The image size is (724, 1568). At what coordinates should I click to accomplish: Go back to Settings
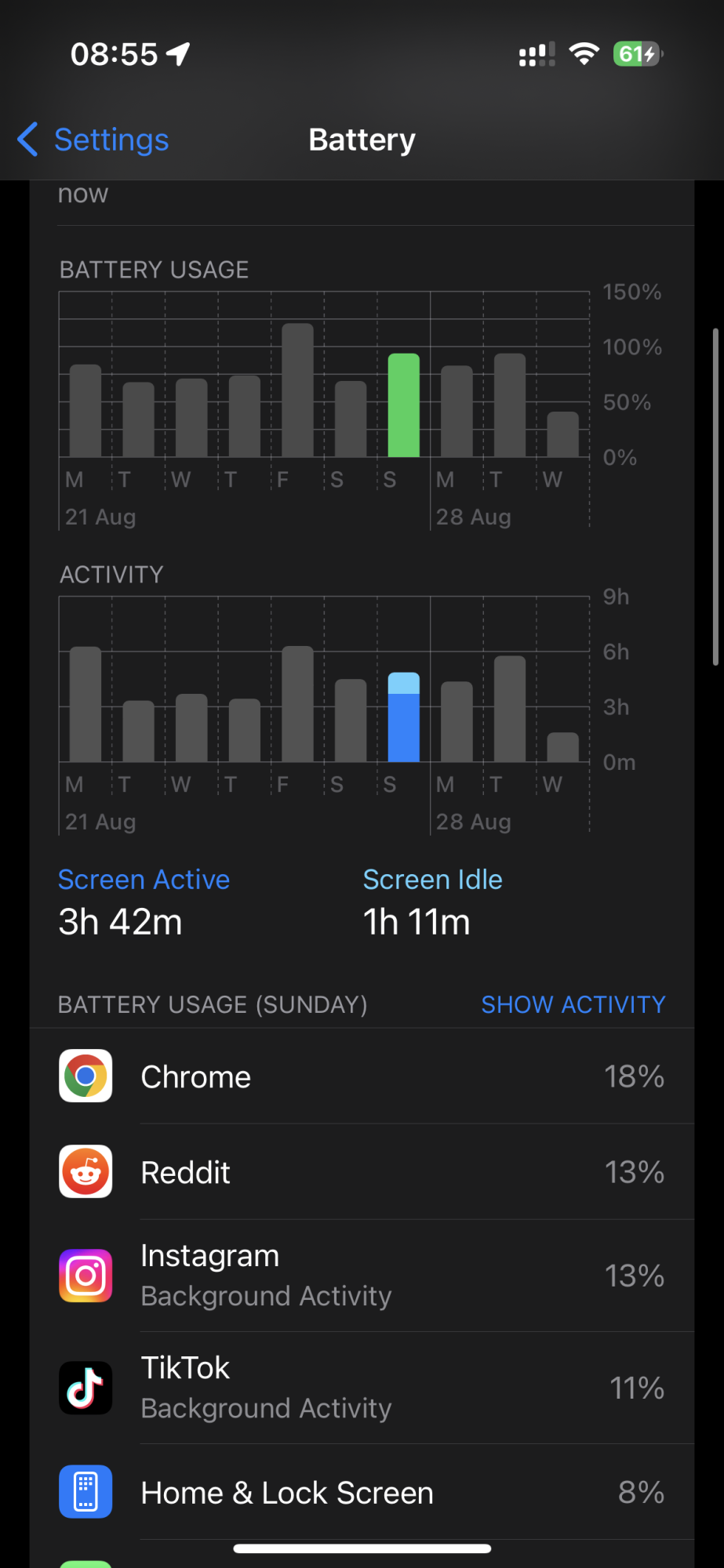tap(94, 140)
